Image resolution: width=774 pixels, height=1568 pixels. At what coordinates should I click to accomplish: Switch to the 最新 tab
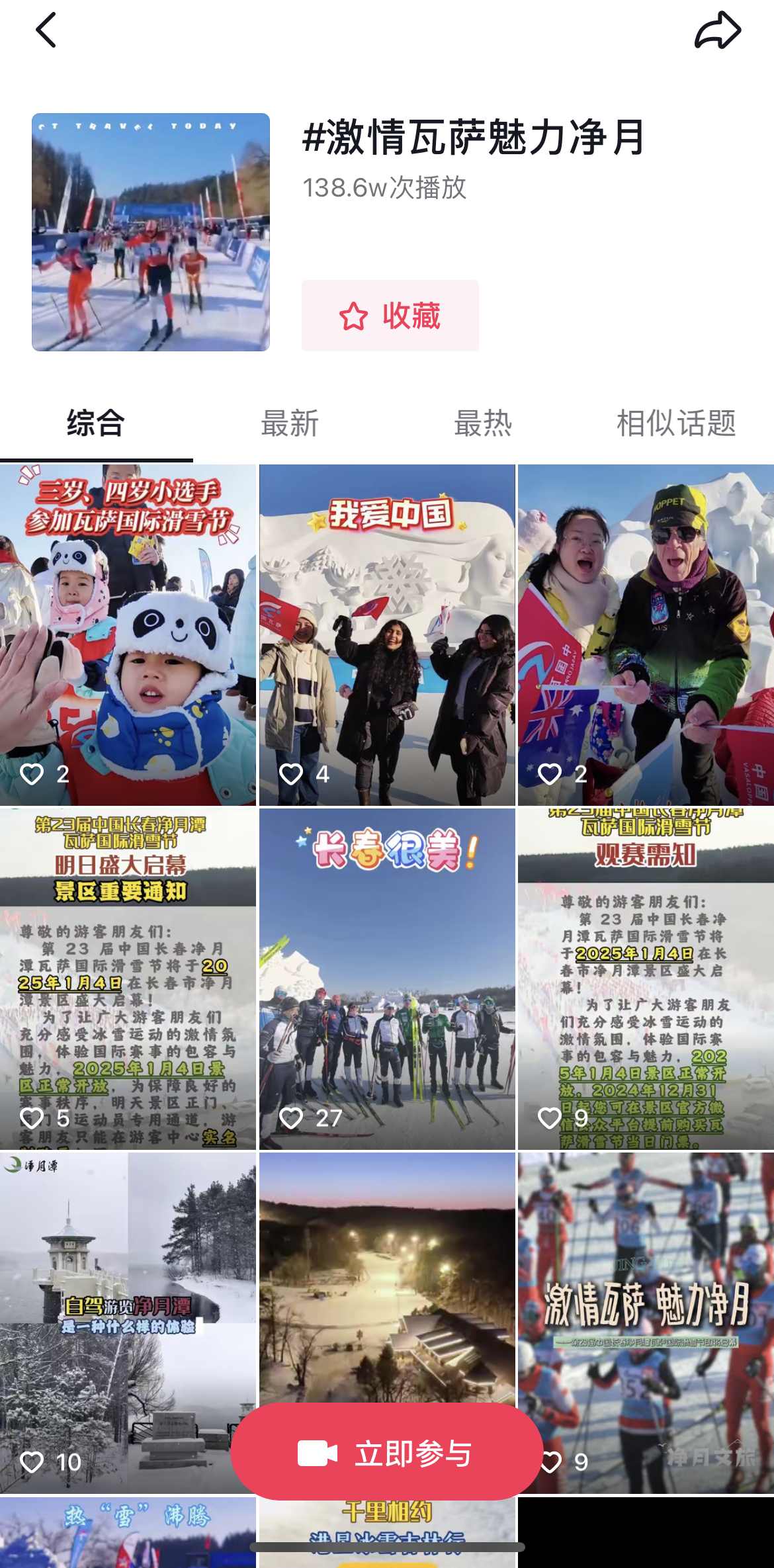pos(290,423)
